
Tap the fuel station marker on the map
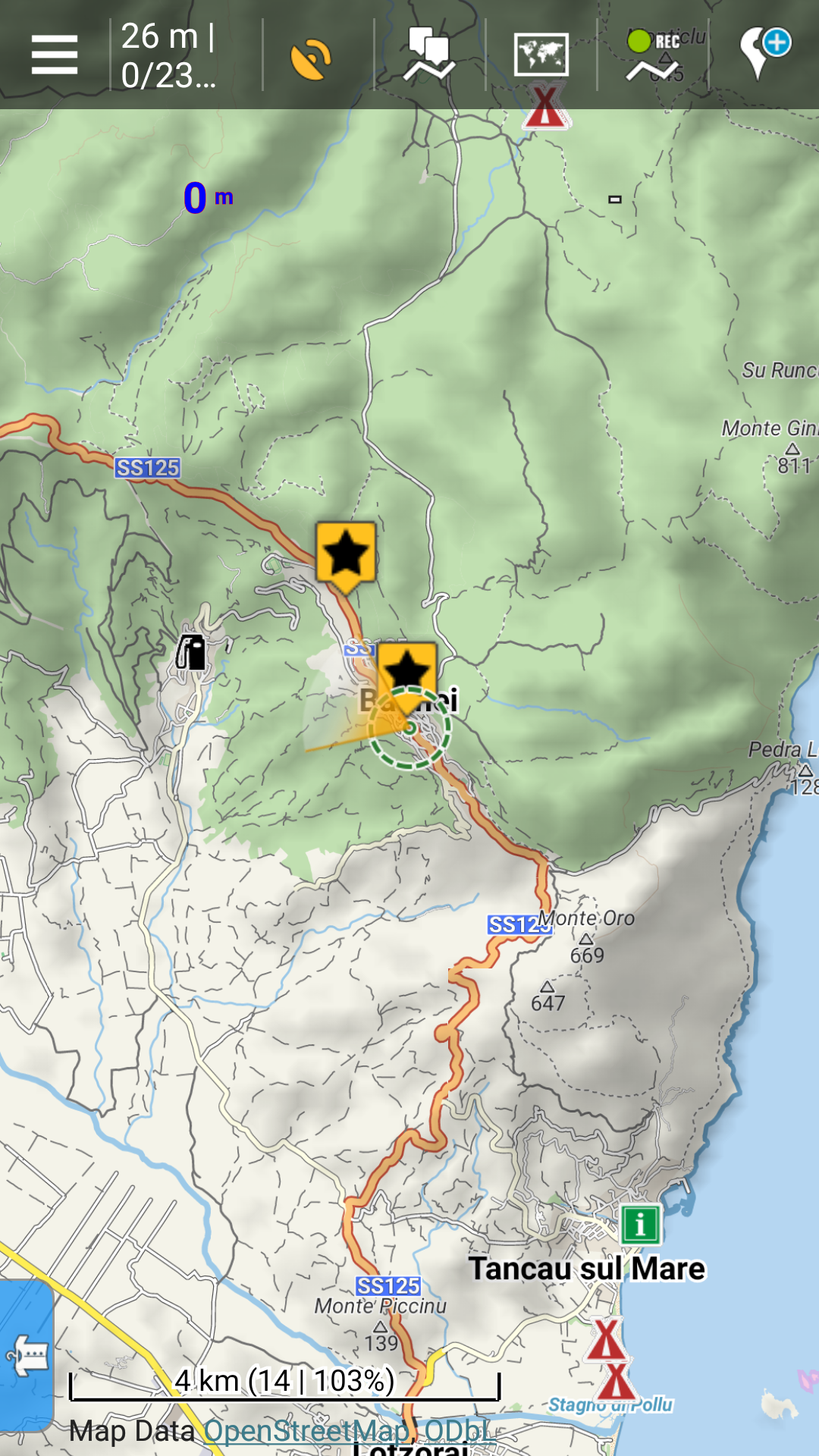[x=191, y=652]
